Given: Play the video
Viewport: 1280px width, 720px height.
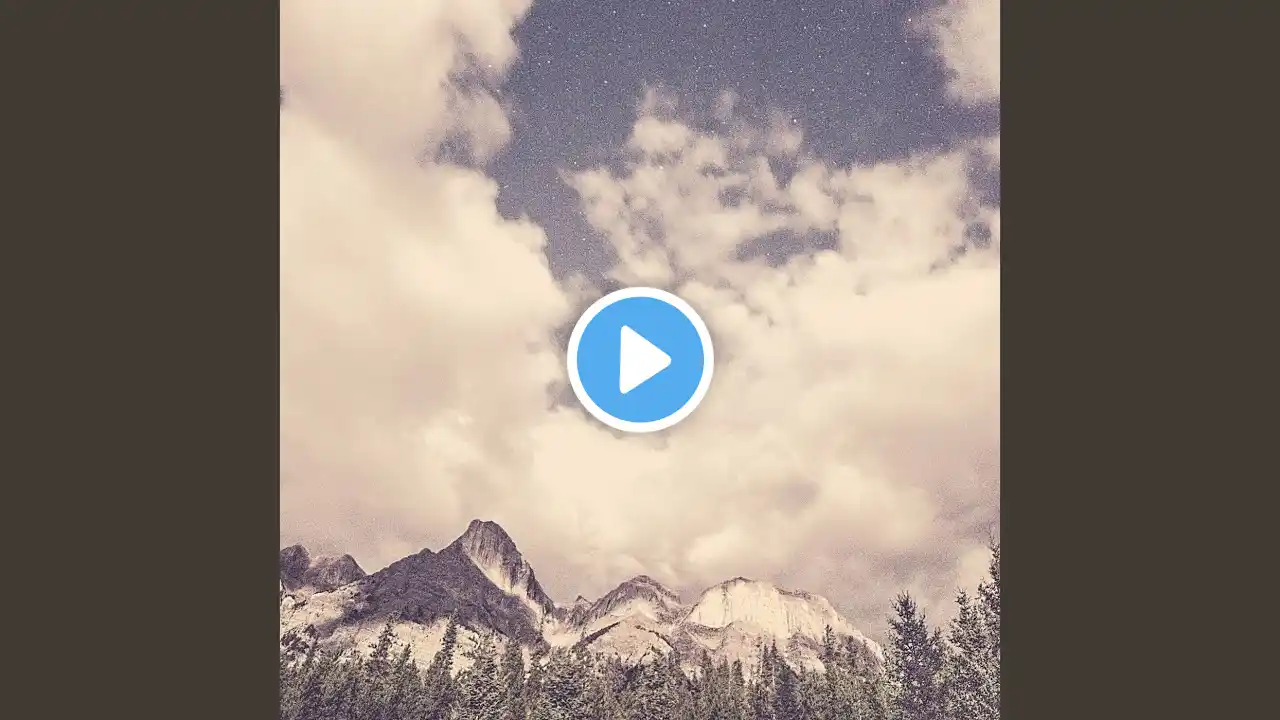Looking at the screenshot, I should pyautogui.click(x=640, y=359).
